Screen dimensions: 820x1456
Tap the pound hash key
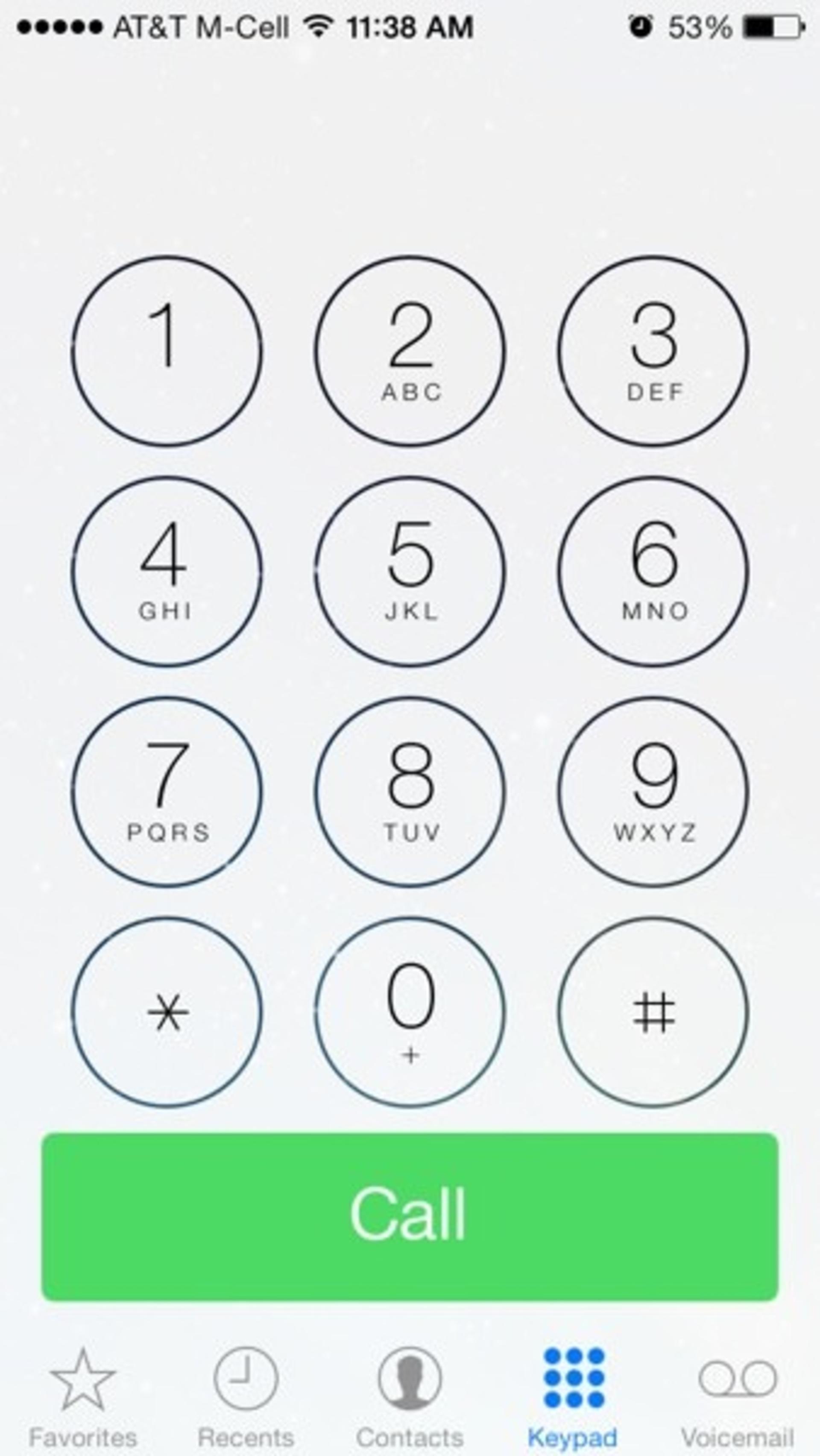(x=653, y=1012)
